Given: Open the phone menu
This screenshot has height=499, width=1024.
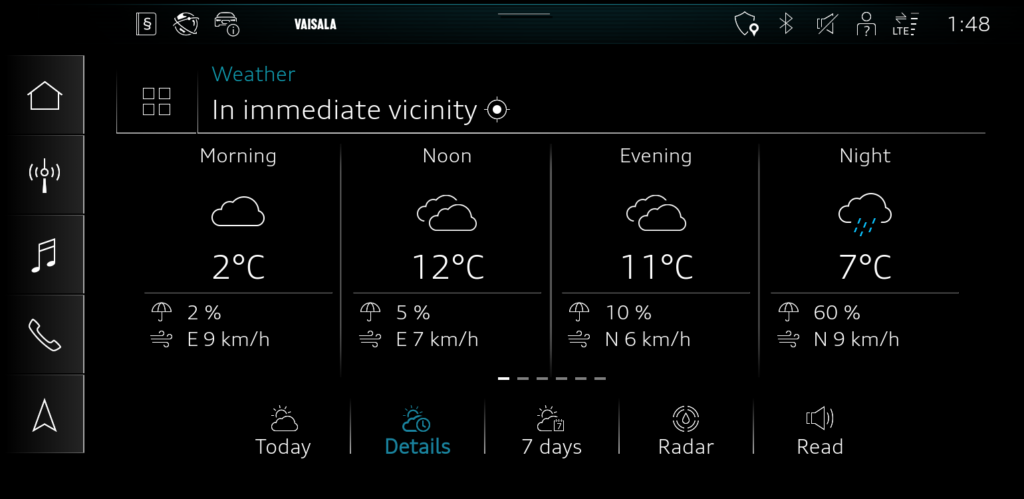Looking at the screenshot, I should [44, 334].
